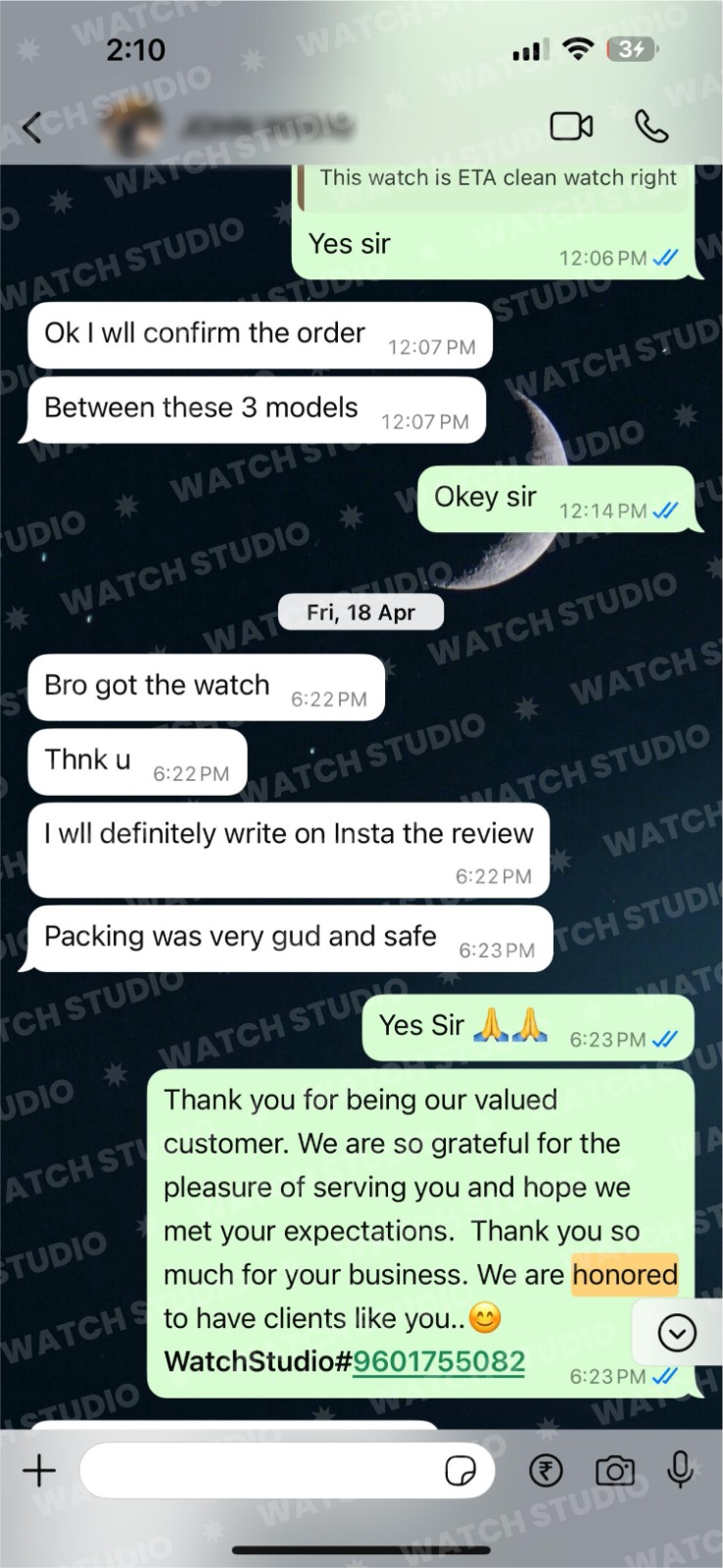Open the phone number link 9601755082
This screenshot has width=723, height=1568.
click(x=438, y=1361)
